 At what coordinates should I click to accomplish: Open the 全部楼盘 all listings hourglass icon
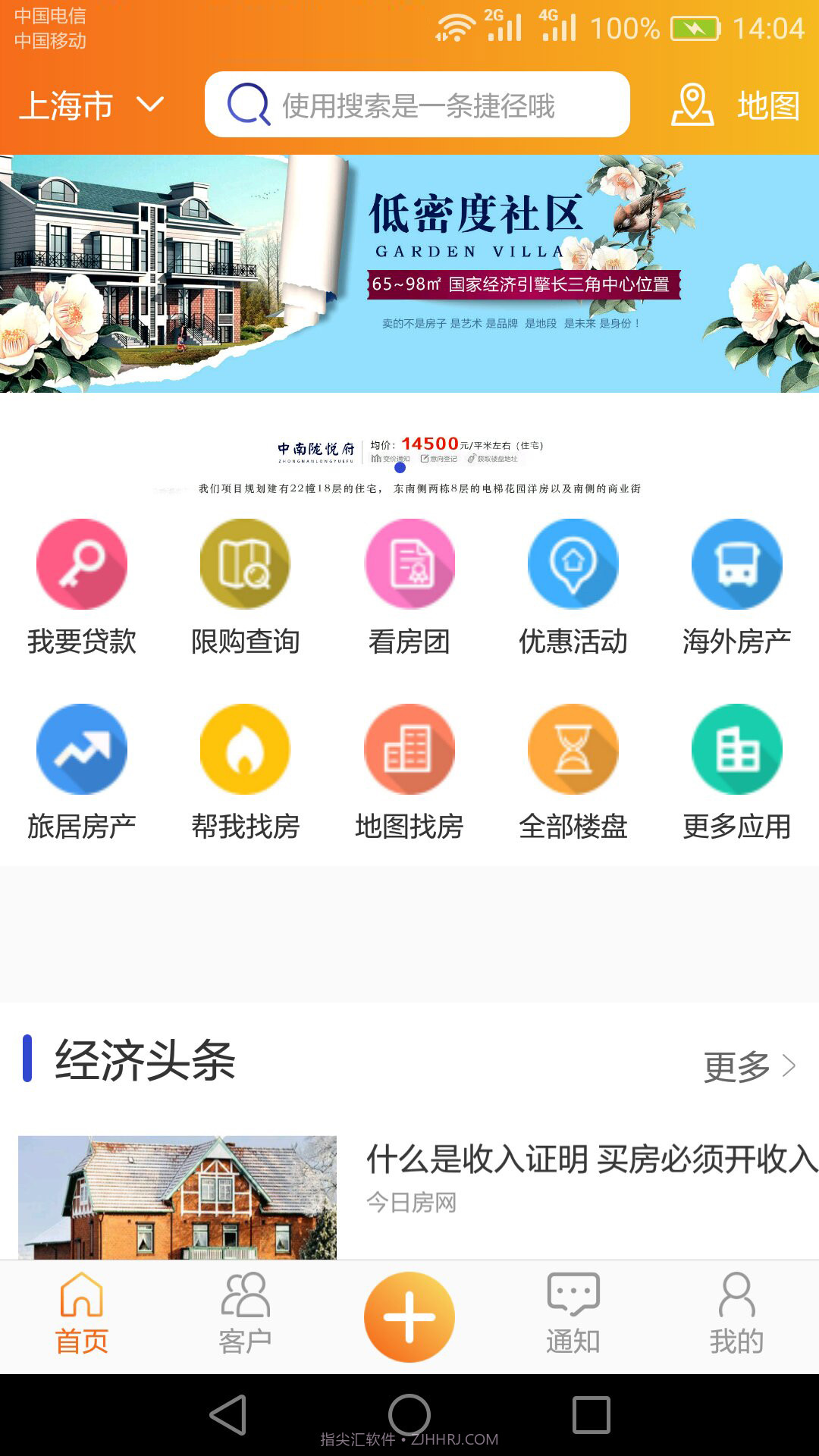pyautogui.click(x=573, y=748)
